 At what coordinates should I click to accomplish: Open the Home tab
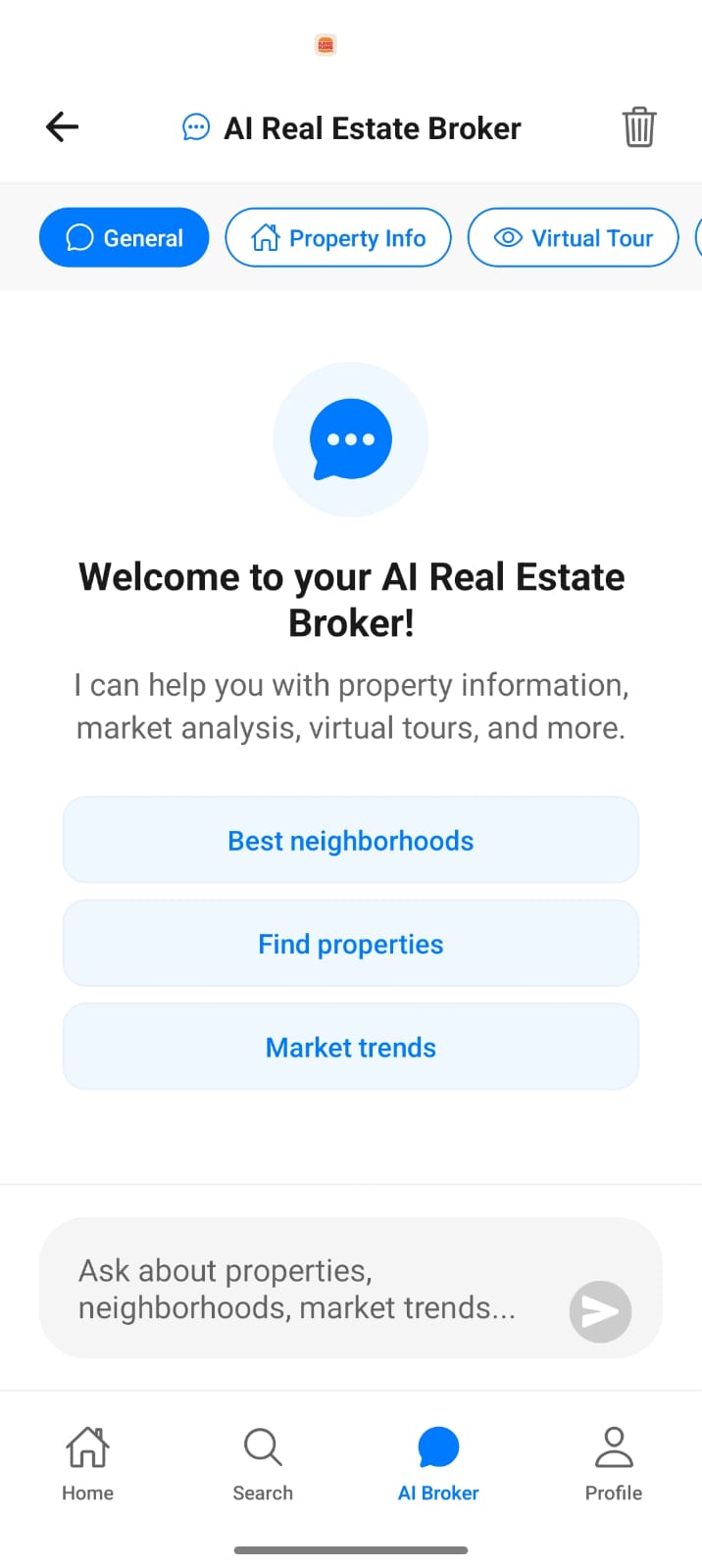coord(87,1463)
